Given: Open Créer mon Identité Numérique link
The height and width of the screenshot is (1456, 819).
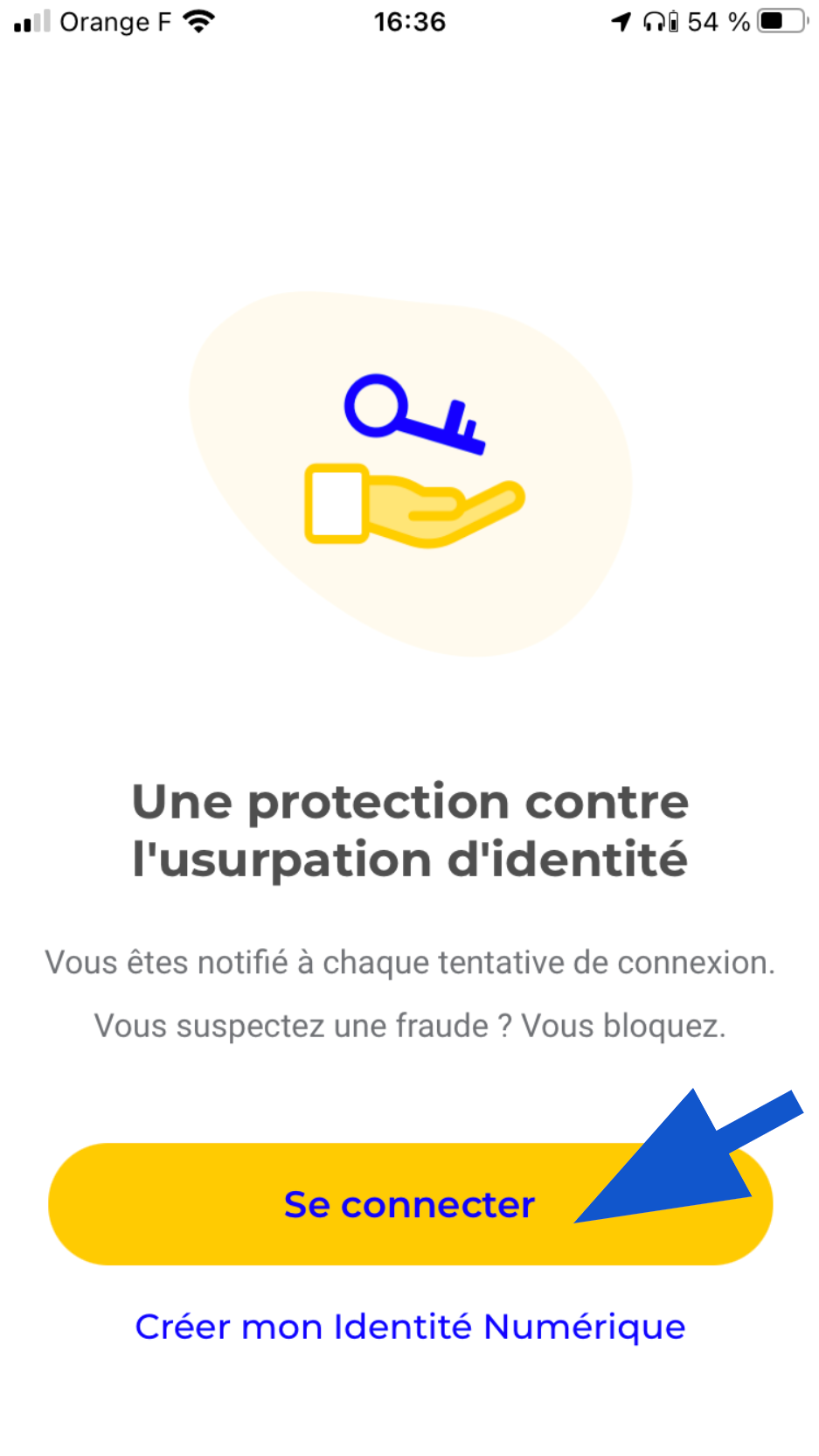Looking at the screenshot, I should pyautogui.click(x=410, y=1327).
